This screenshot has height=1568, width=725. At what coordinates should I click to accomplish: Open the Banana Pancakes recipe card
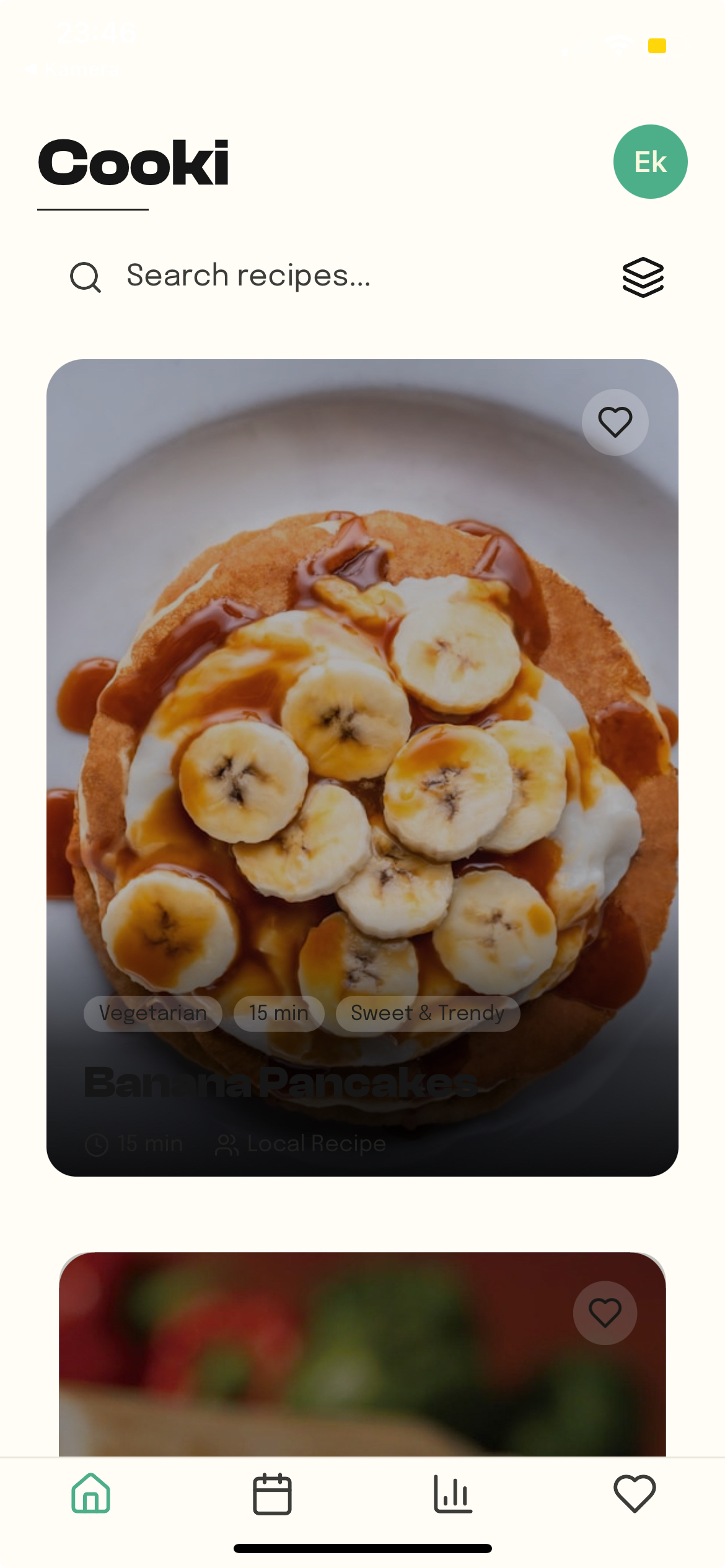click(x=362, y=743)
